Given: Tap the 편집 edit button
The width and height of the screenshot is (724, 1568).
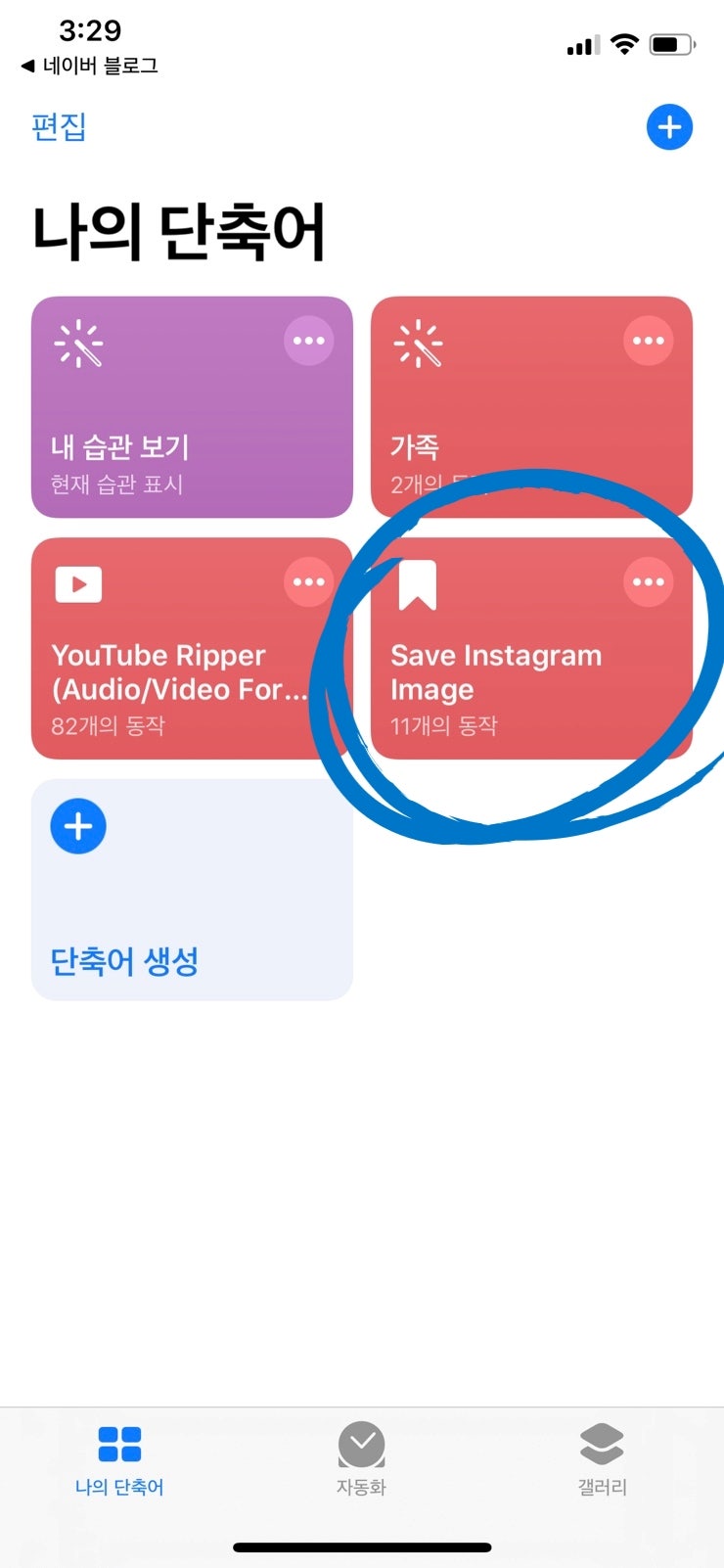Looking at the screenshot, I should point(59,127).
